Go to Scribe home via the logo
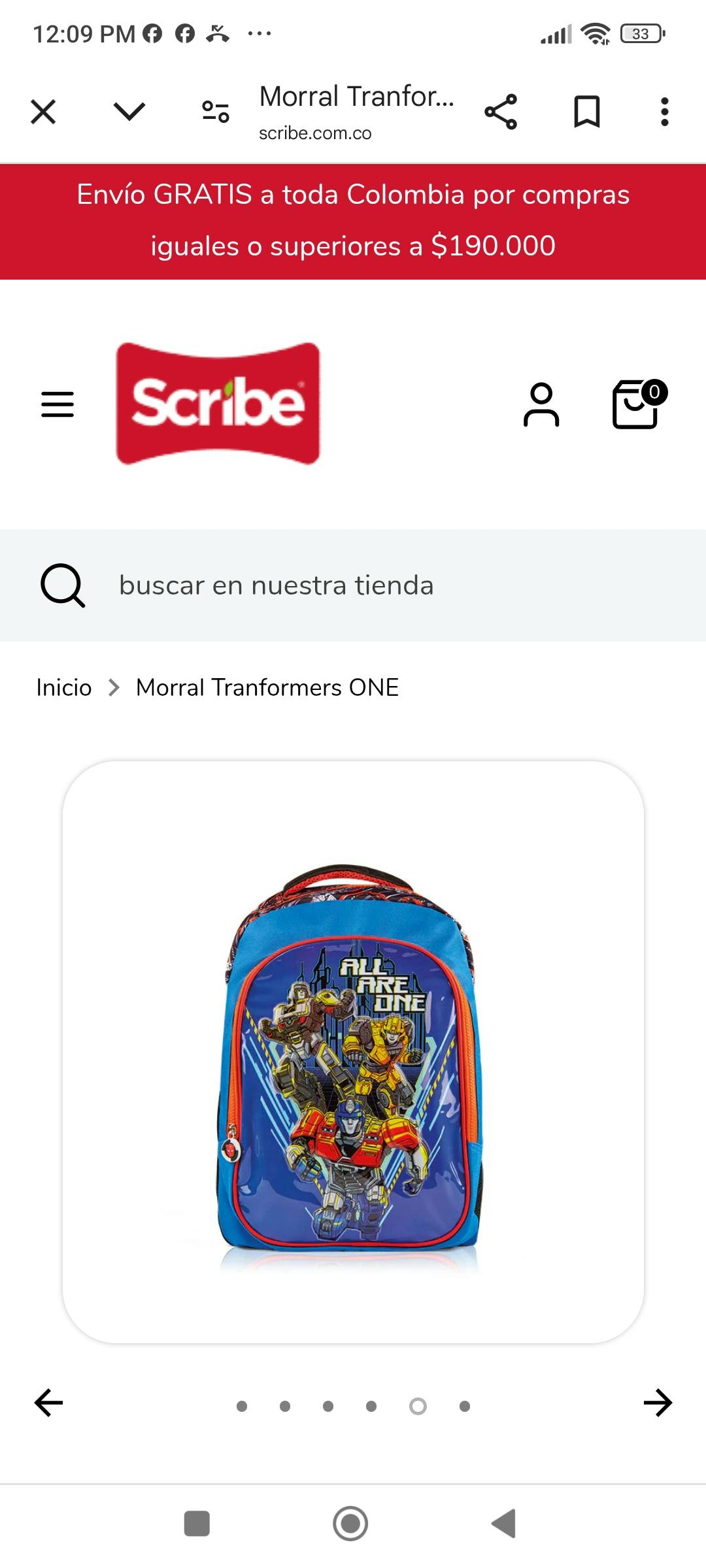 218,403
